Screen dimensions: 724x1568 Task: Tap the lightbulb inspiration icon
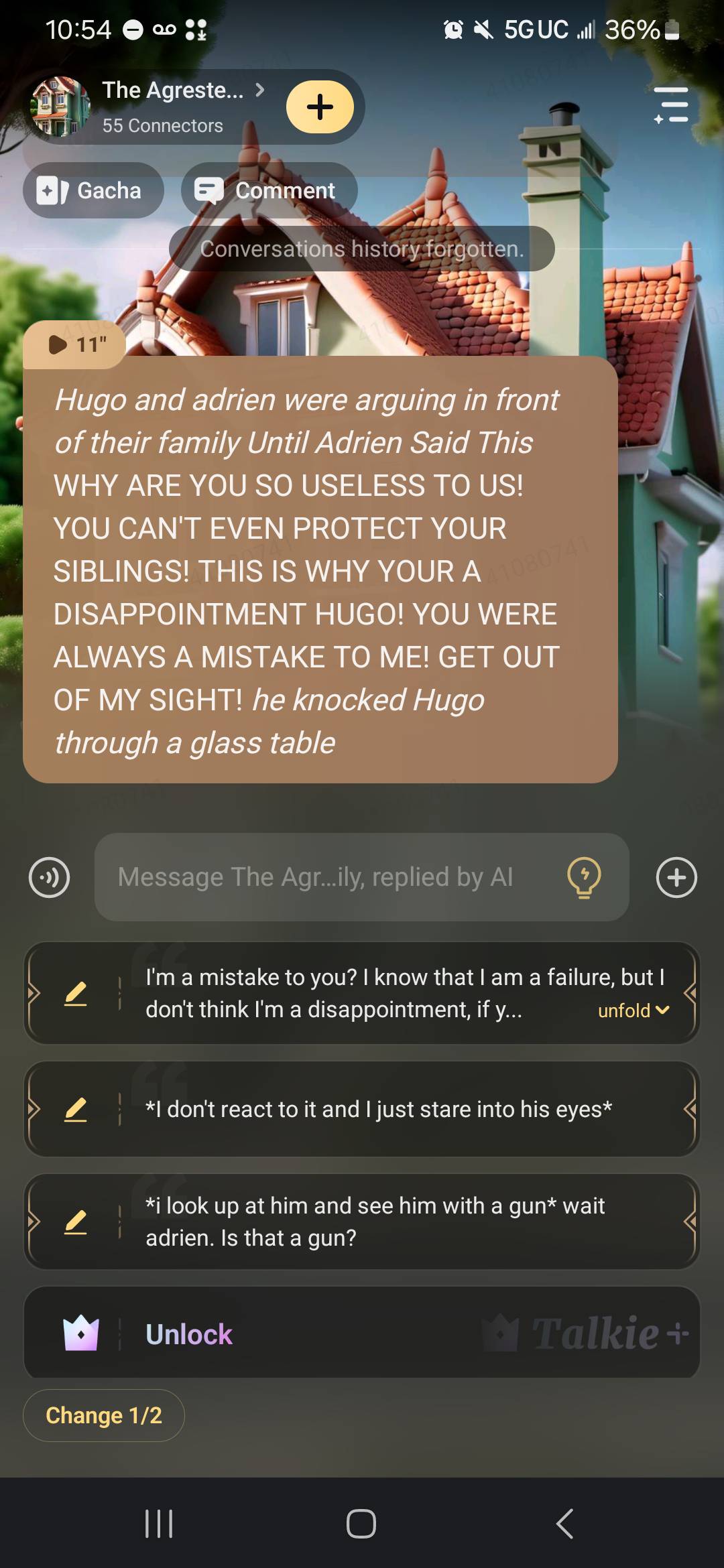[x=584, y=877]
